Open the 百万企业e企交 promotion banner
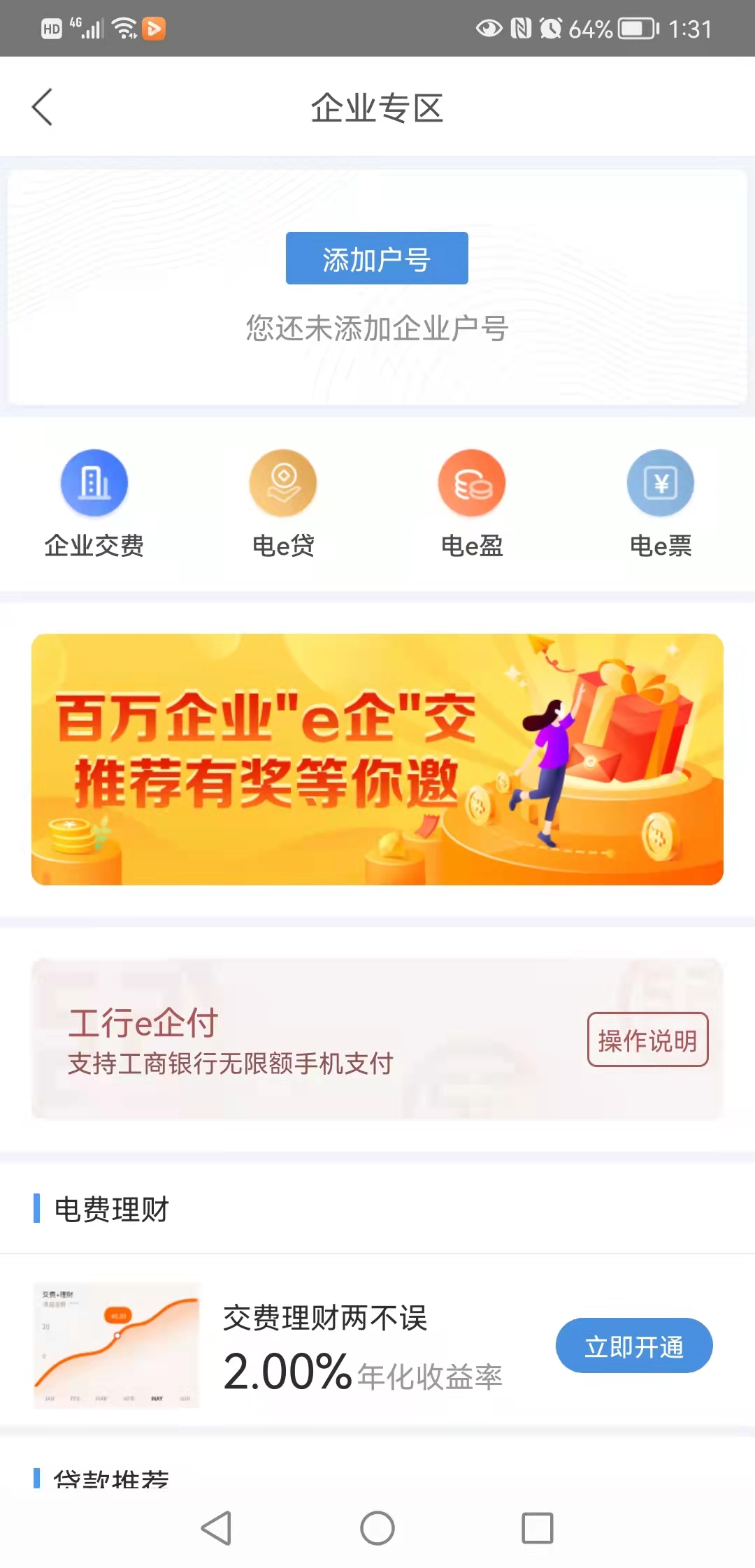Image resolution: width=755 pixels, height=1568 pixels. coord(377,759)
